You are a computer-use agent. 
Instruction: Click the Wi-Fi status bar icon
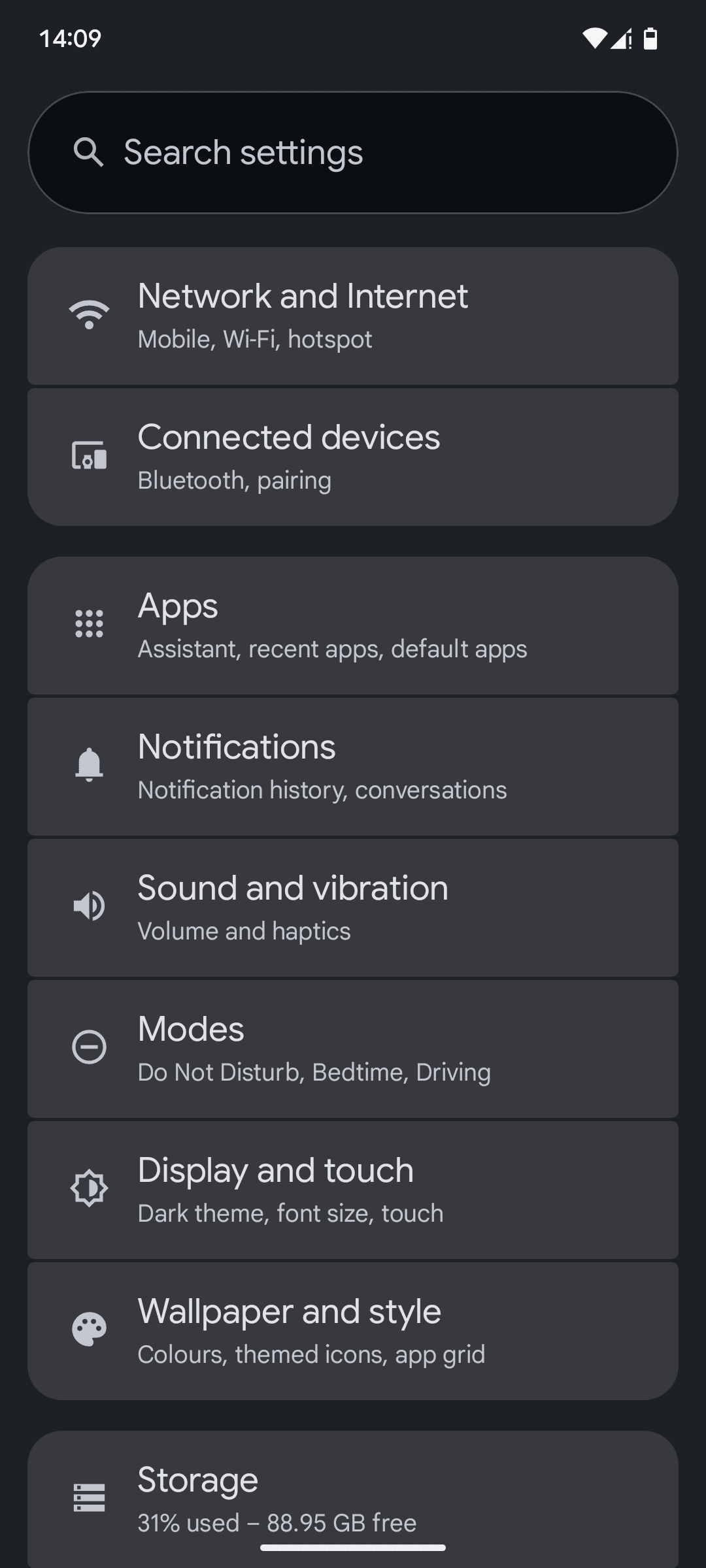[x=594, y=39]
